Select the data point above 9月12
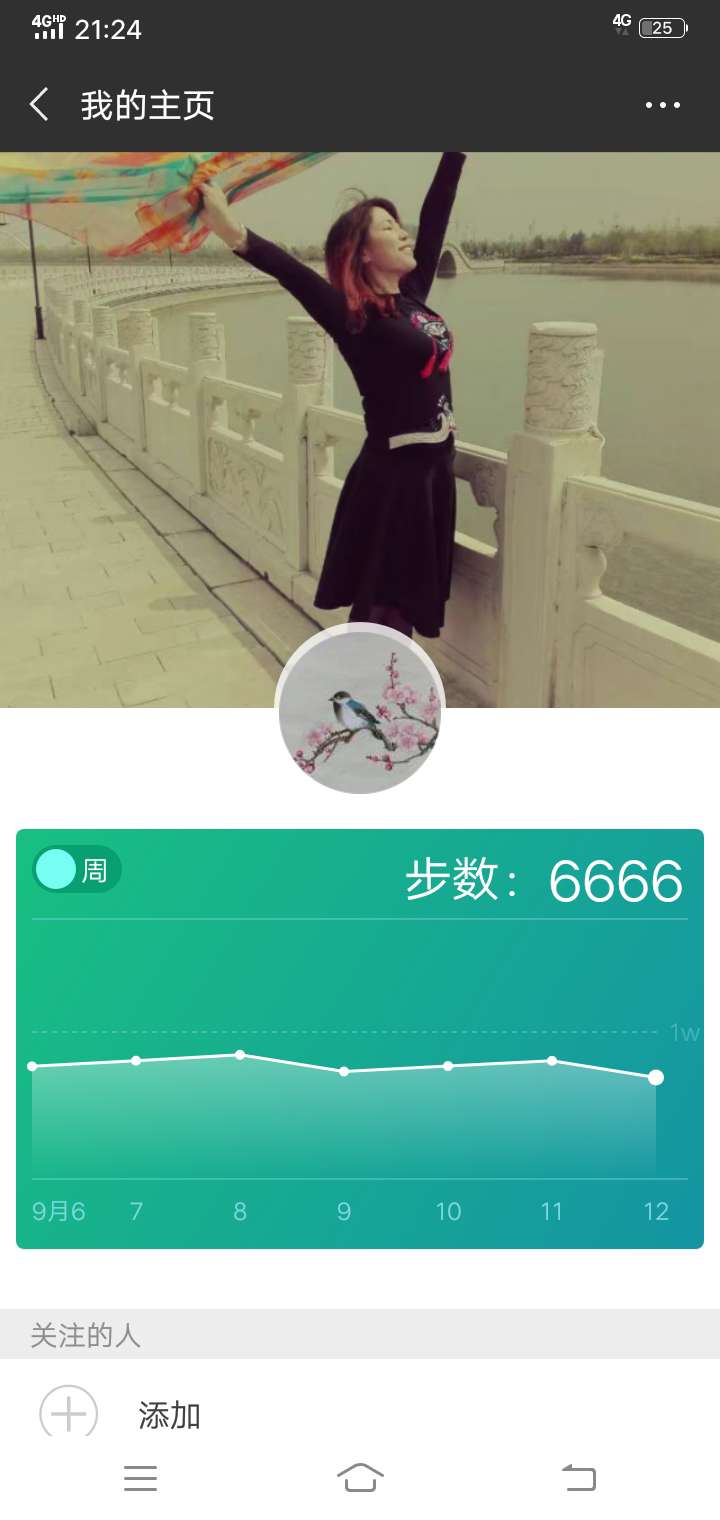The image size is (720, 1520). coord(656,1077)
